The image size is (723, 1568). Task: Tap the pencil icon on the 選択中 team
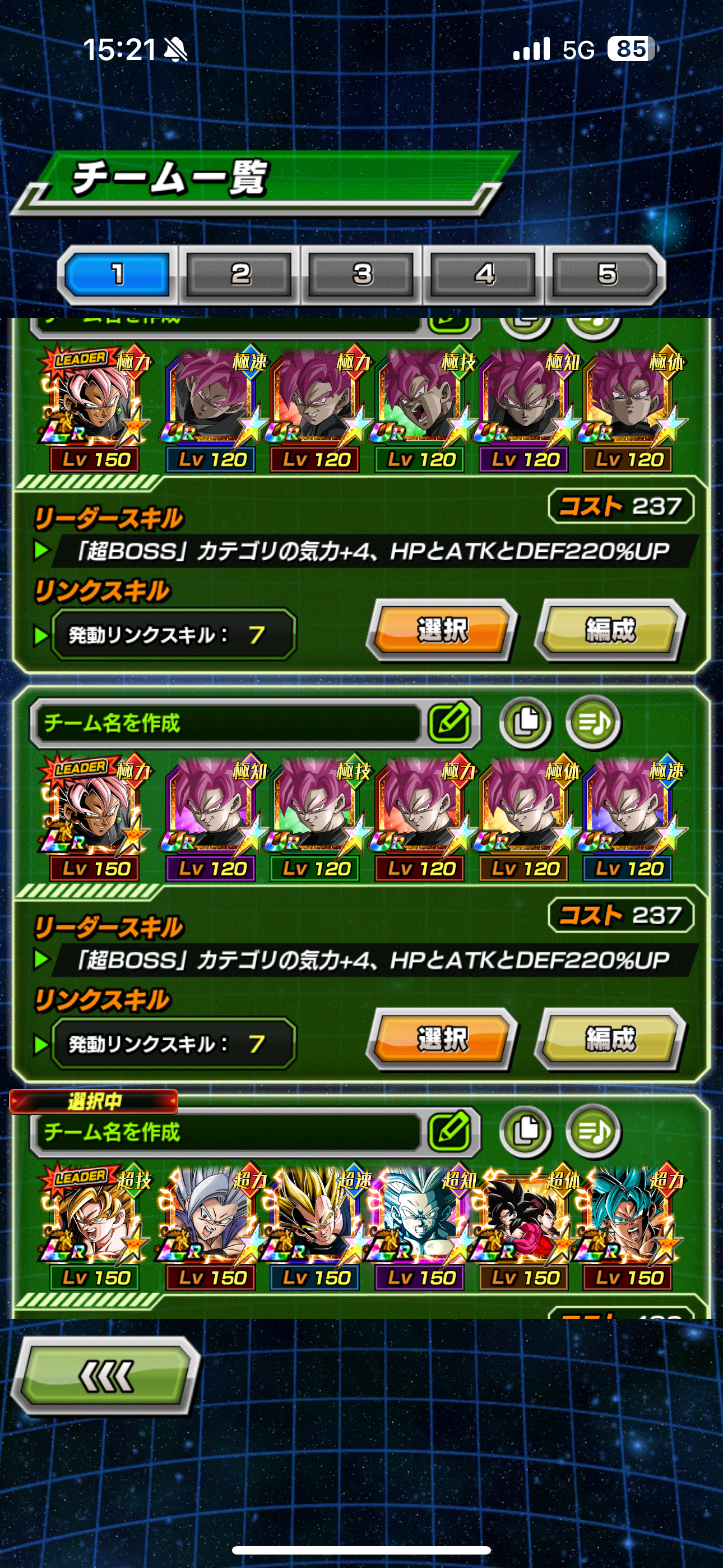449,1131
